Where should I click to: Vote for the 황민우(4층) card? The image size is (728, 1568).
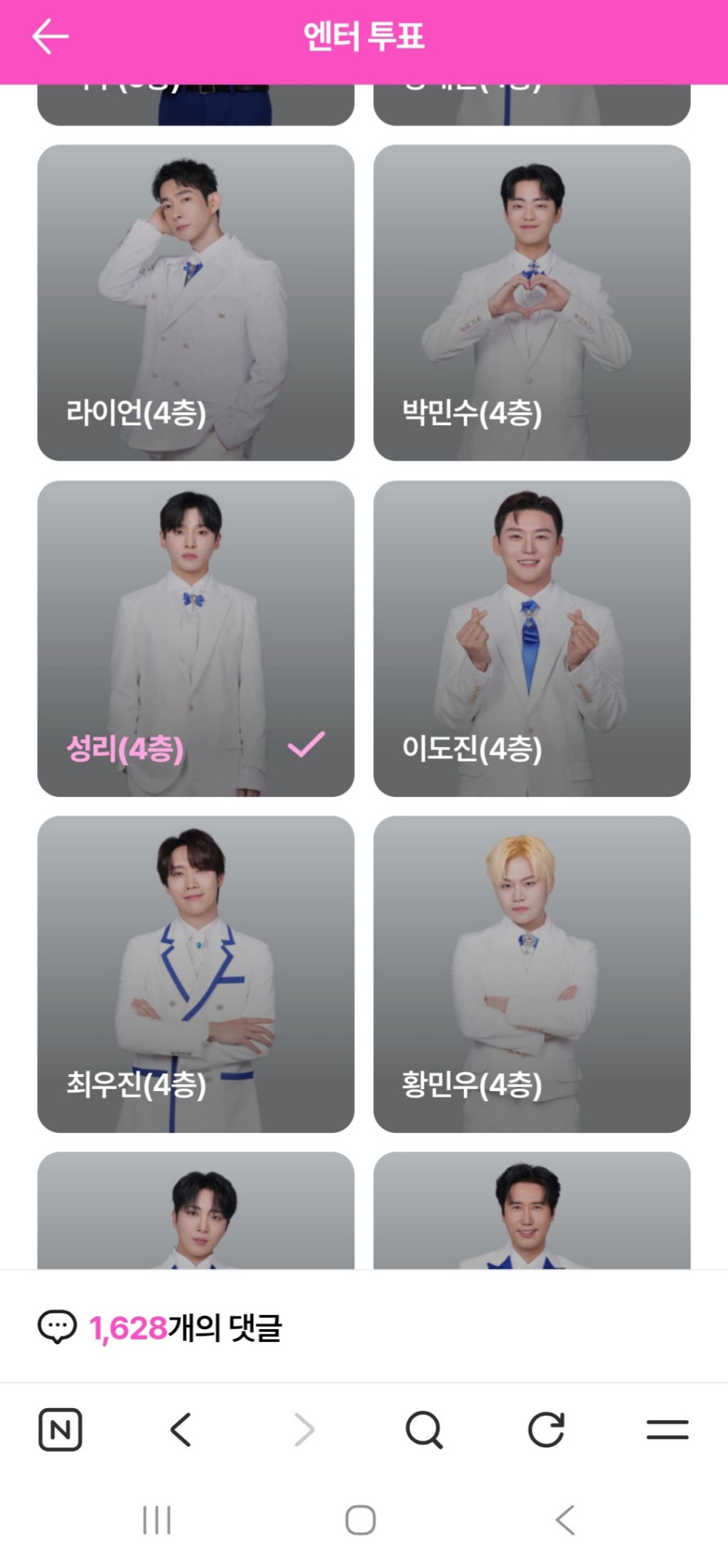532,974
